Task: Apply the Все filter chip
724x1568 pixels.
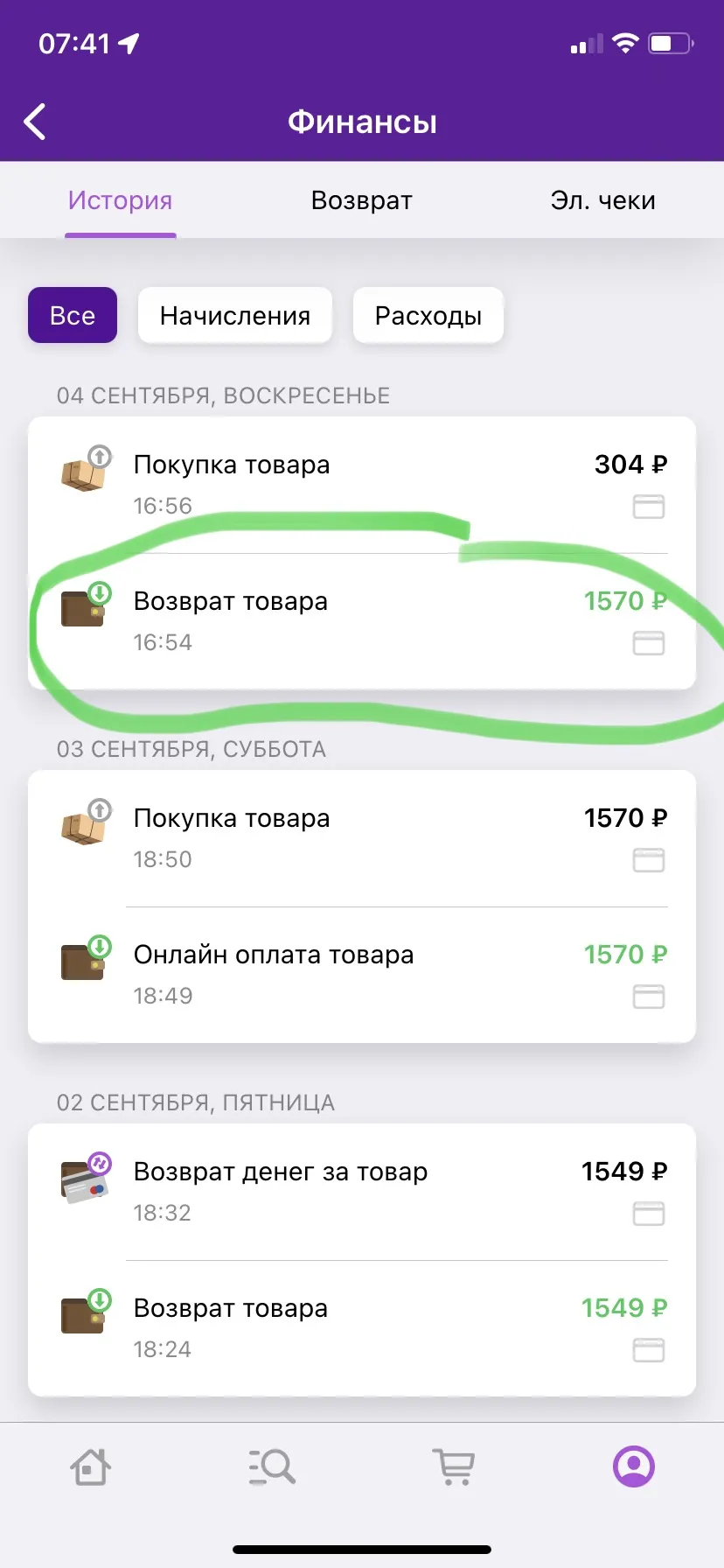Action: coord(73,315)
